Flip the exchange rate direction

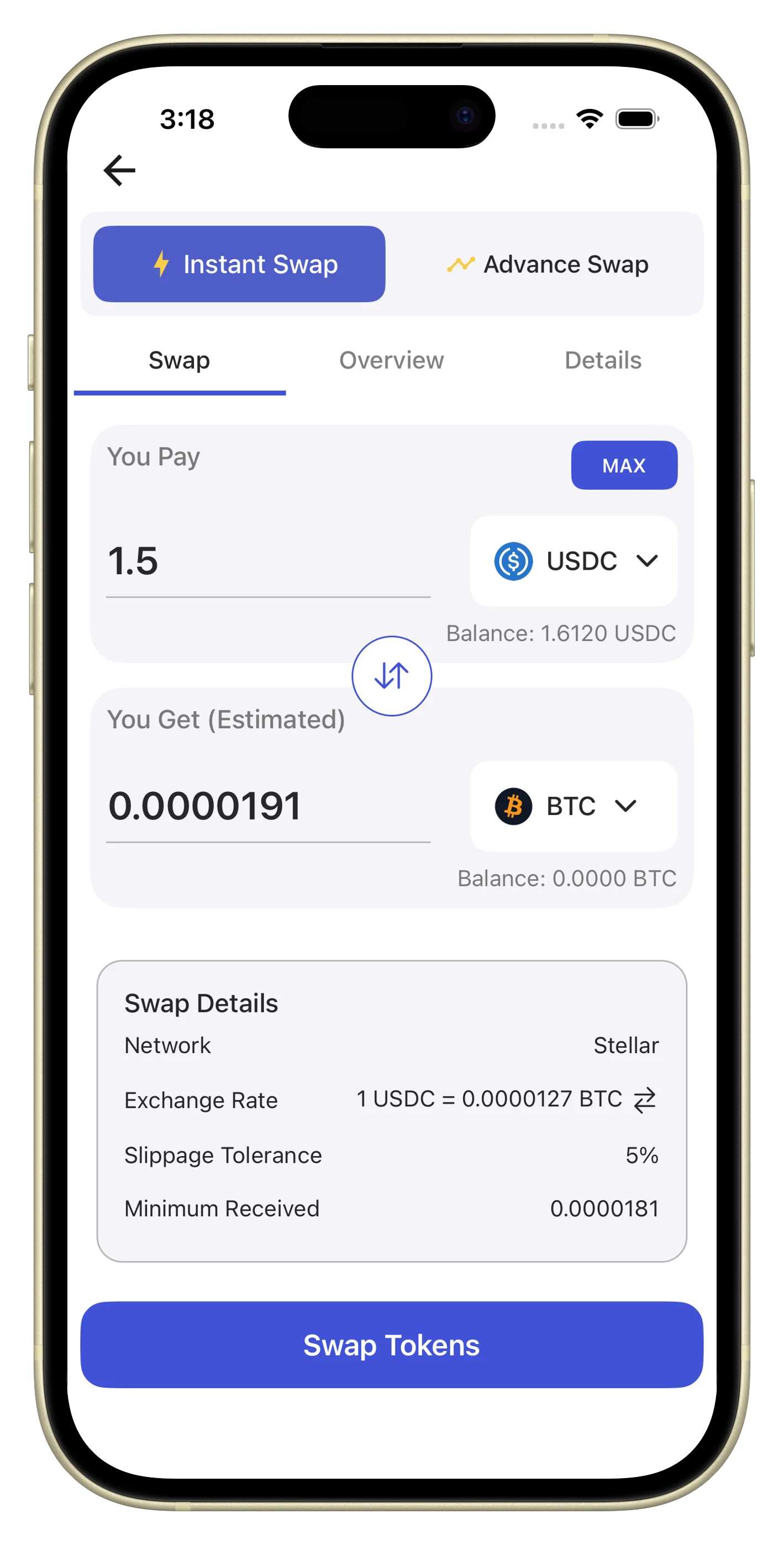(645, 1100)
